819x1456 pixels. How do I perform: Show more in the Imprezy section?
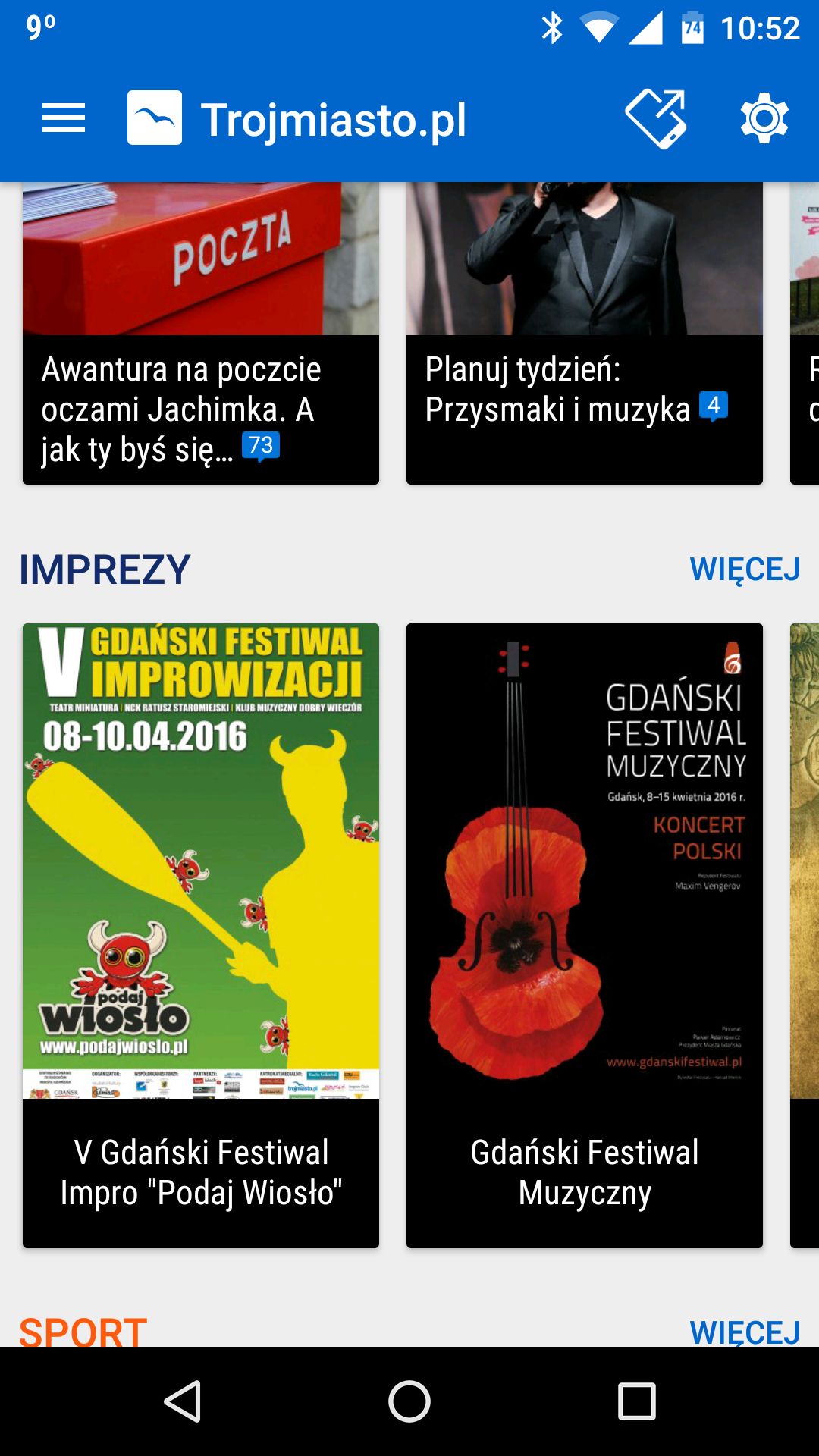(745, 570)
